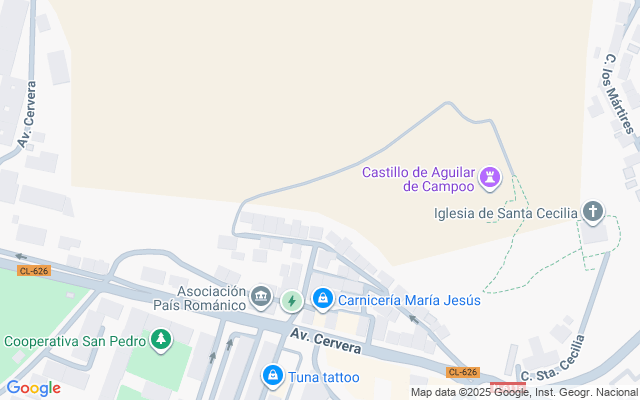Screen dimensions: 640x400
Task: Tap the green charging station marker
Action: 291,300
